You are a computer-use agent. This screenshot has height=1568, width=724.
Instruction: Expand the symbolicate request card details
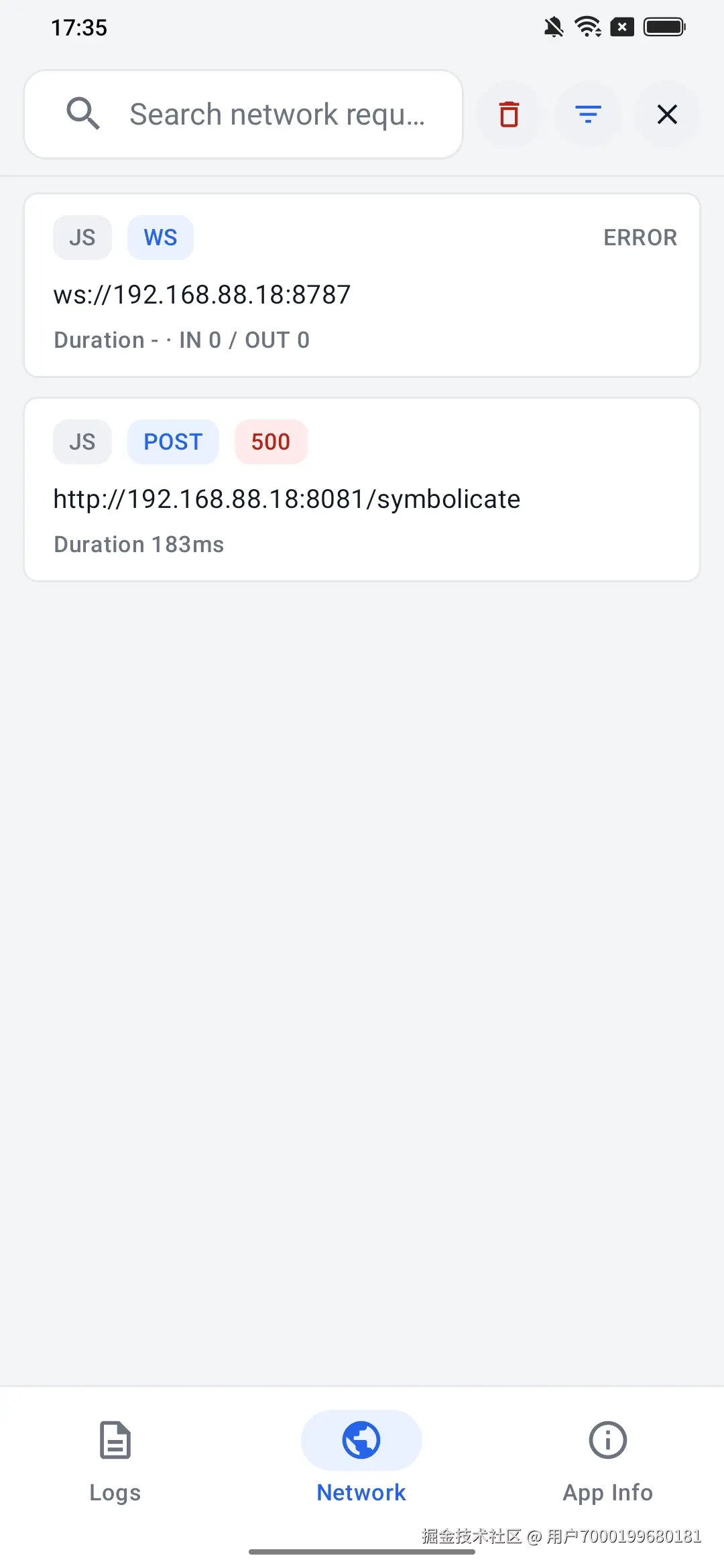tap(362, 489)
